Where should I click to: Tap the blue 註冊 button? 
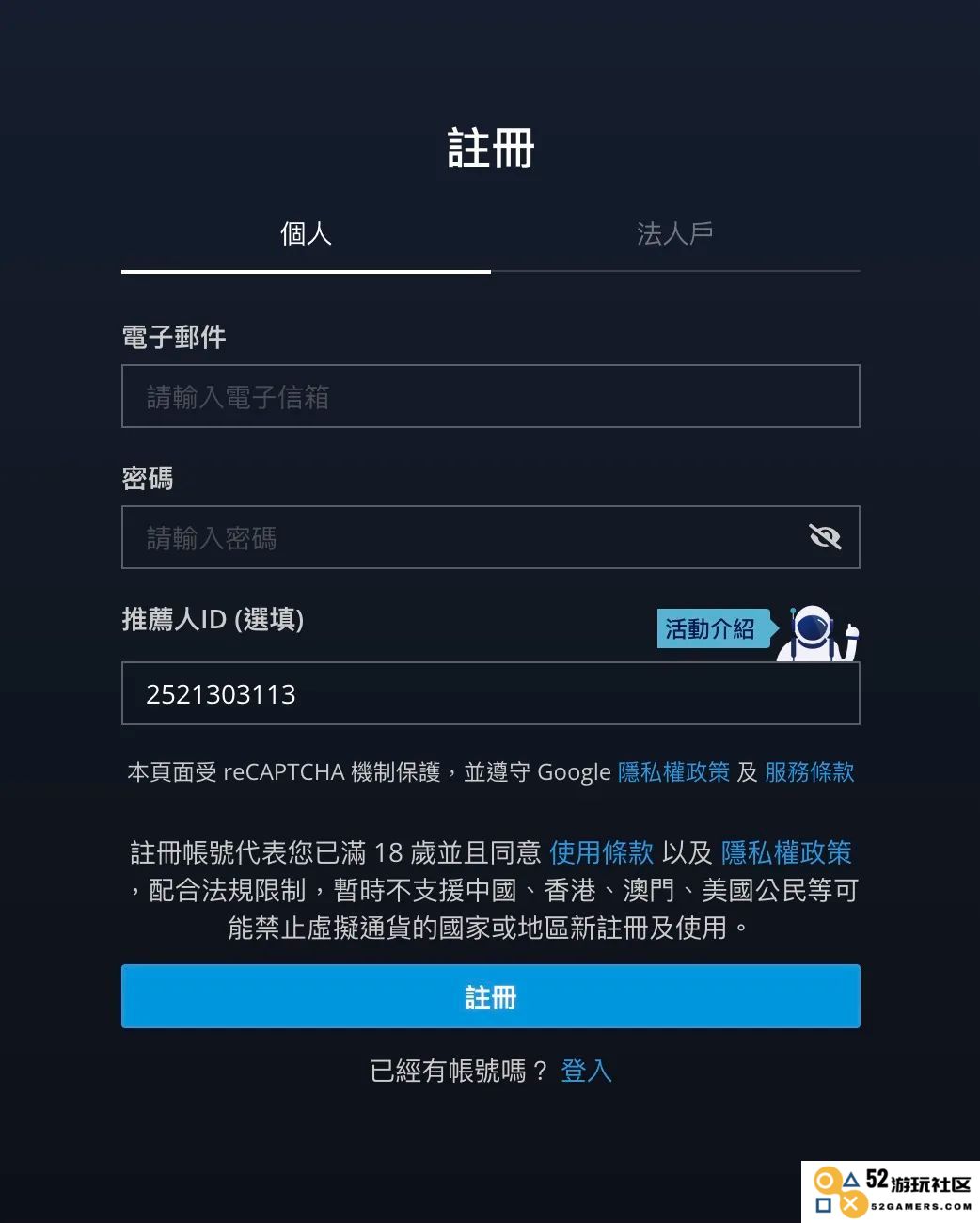coord(490,996)
